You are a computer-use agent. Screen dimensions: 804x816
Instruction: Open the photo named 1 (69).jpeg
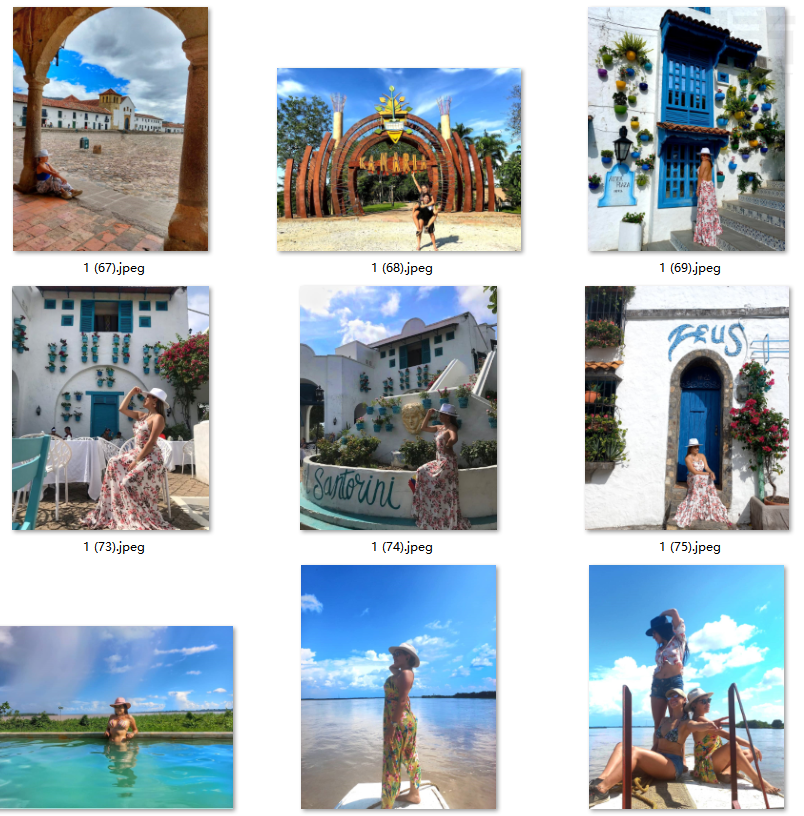[x=687, y=129]
